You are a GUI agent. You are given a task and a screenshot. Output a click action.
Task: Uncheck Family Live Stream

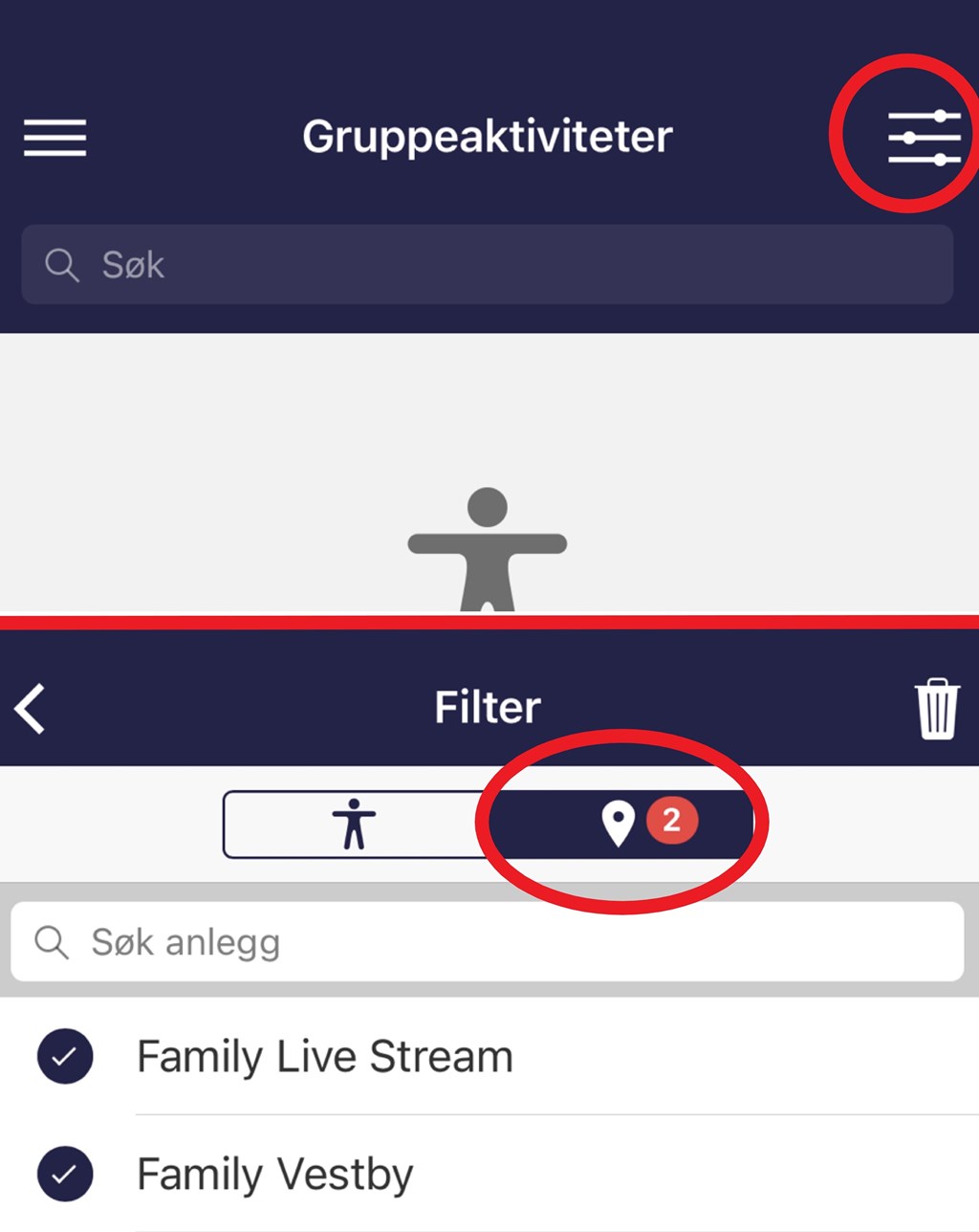(x=65, y=1057)
